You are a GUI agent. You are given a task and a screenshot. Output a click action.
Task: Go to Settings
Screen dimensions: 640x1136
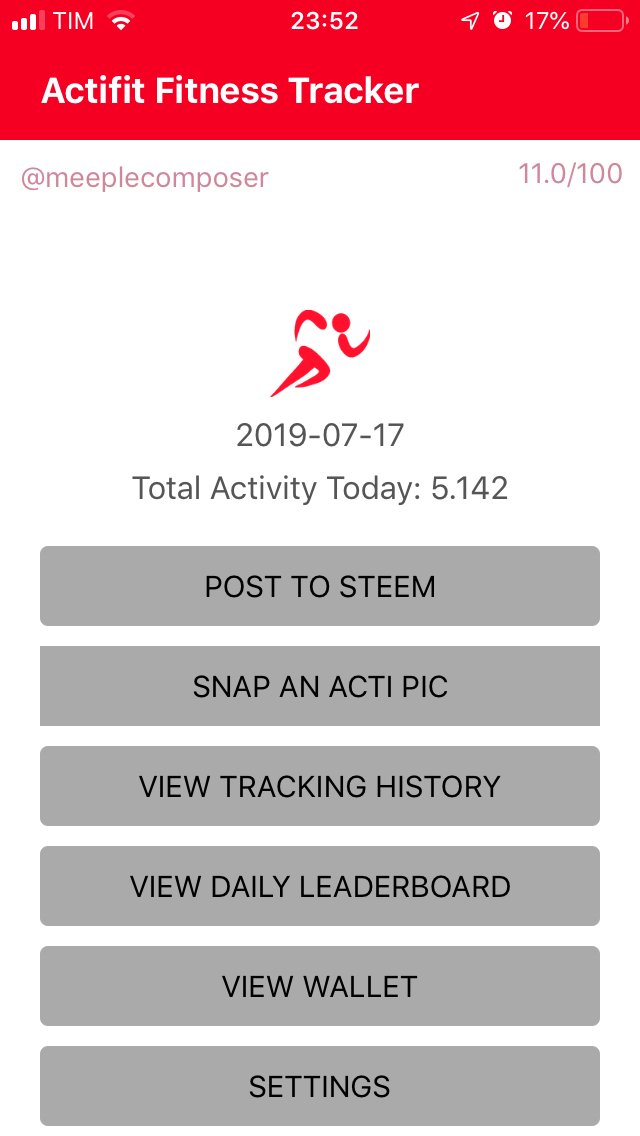(320, 1085)
